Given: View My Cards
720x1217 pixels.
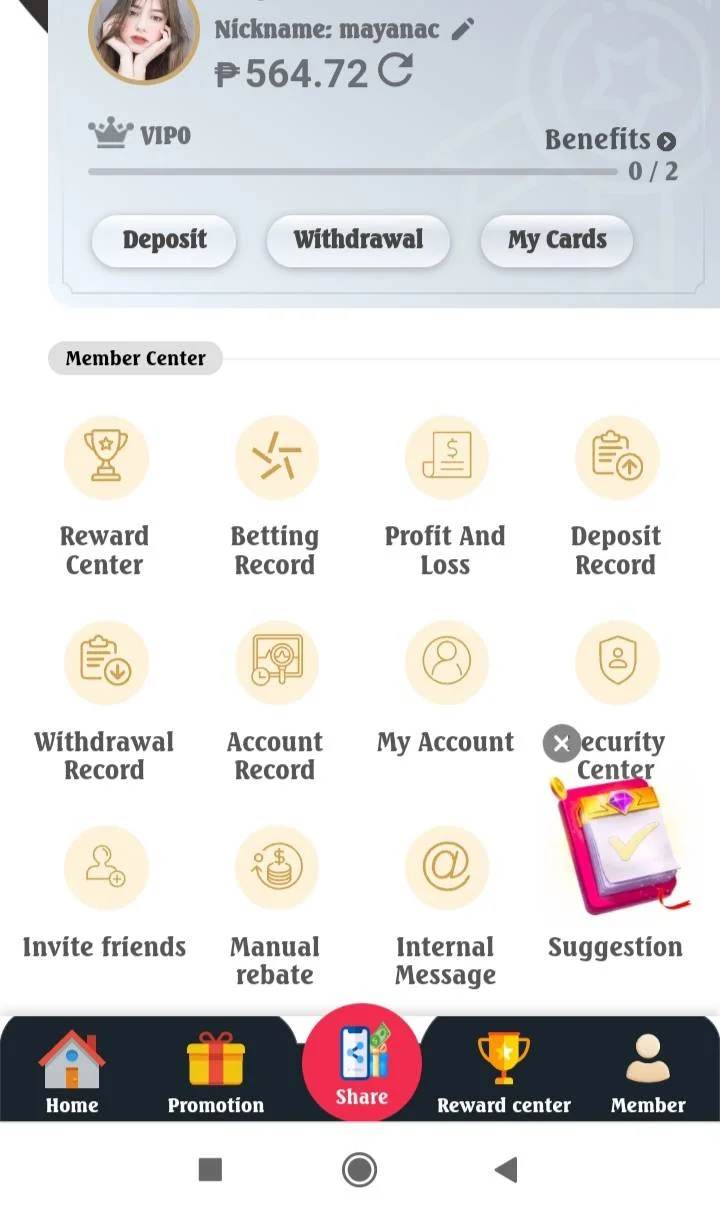Looking at the screenshot, I should pos(557,240).
